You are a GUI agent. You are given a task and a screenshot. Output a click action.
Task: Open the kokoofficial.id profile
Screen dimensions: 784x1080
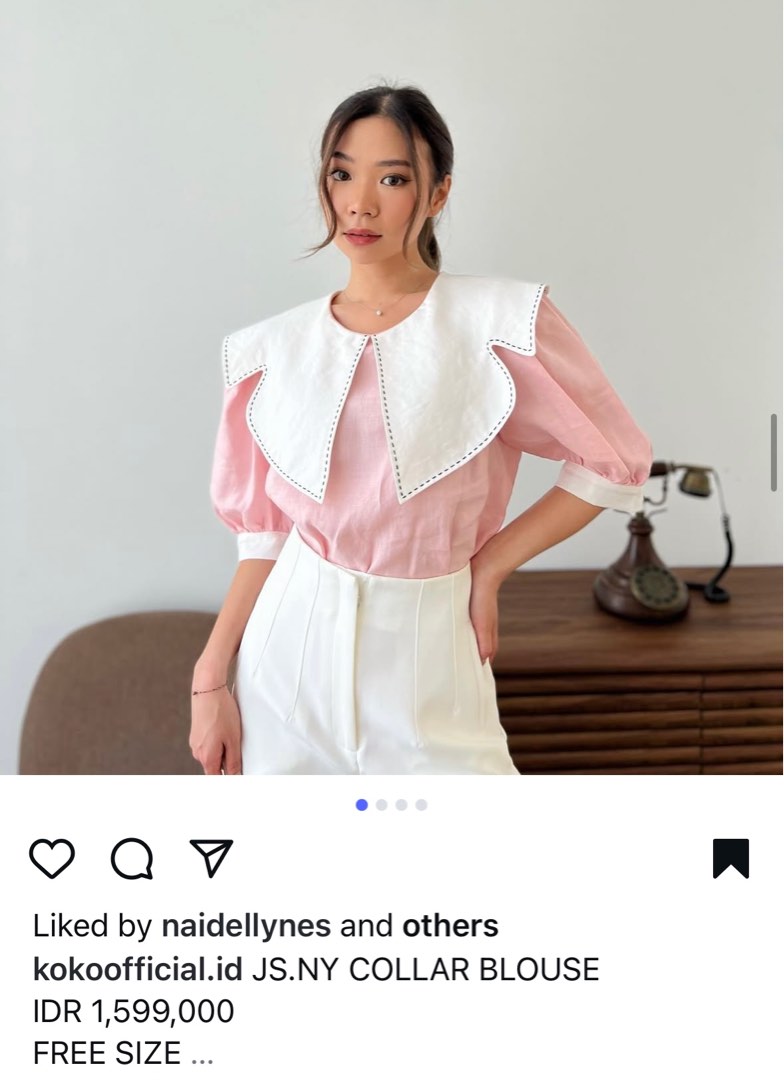(133, 968)
